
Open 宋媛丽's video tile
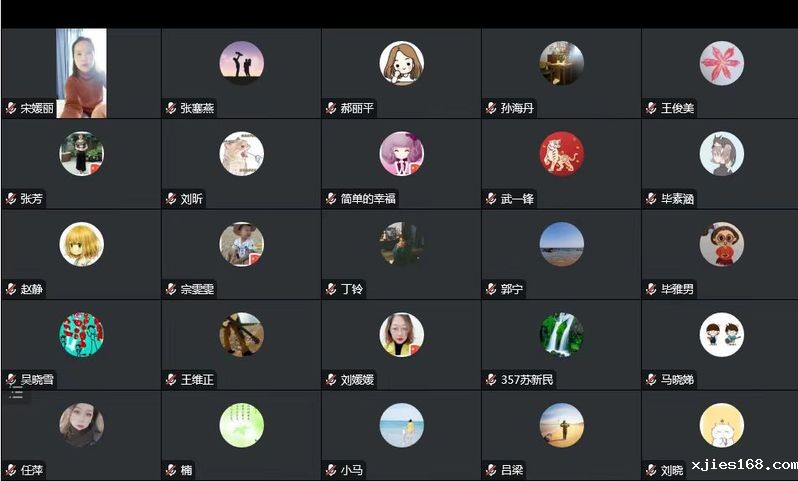81,72
